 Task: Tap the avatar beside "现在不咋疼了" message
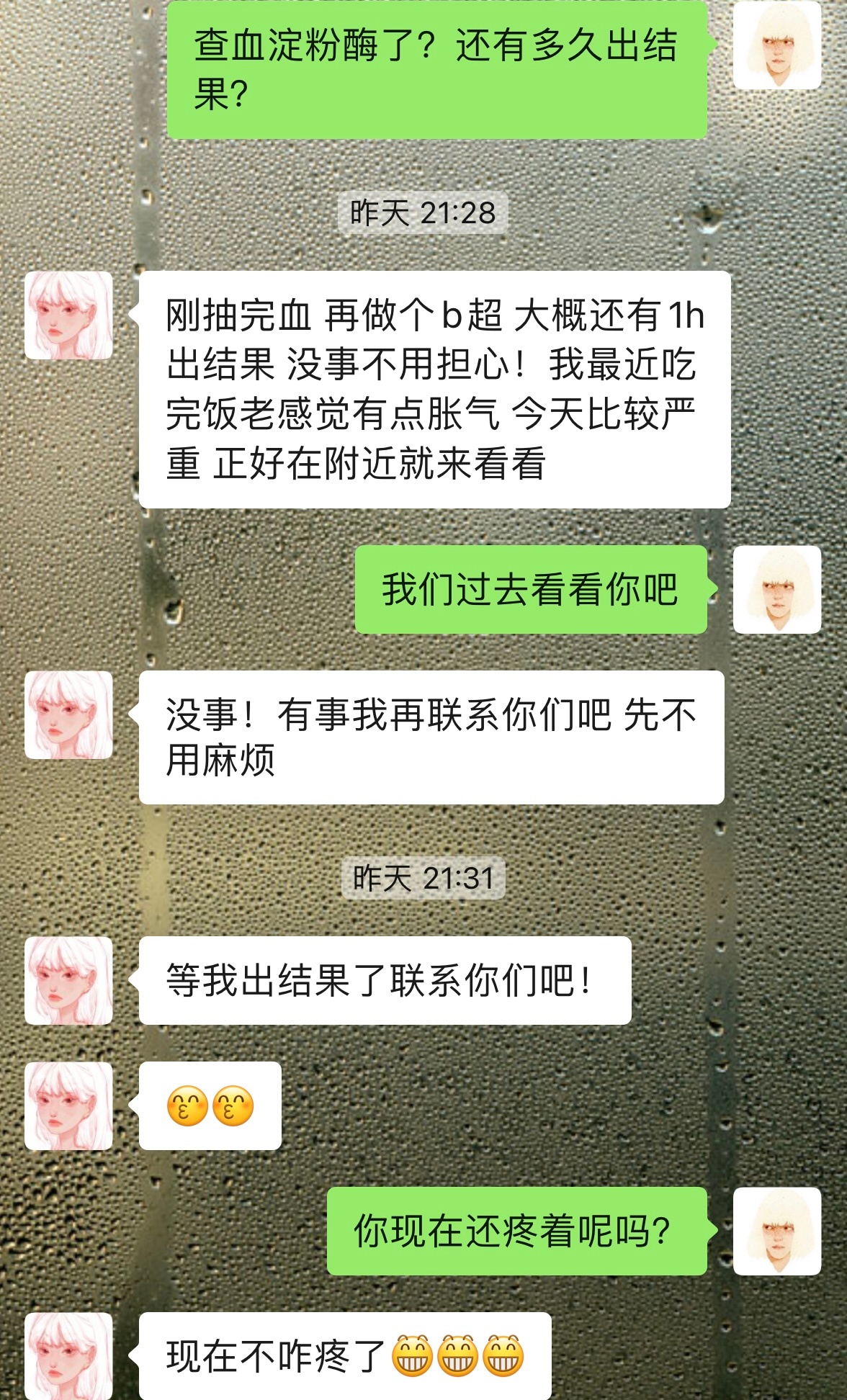click(69, 1355)
